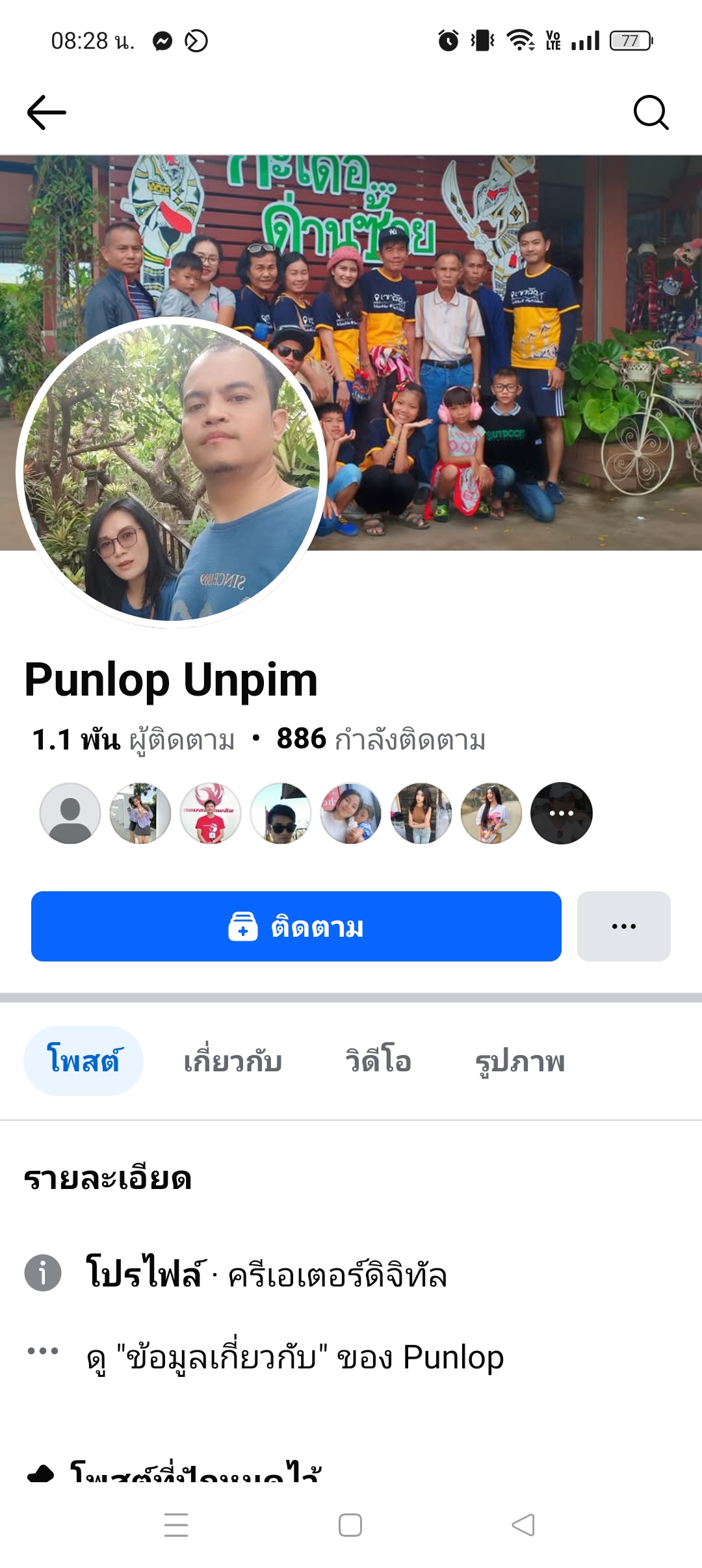
Task: See more followers via the dotted avatar
Action: (x=561, y=813)
